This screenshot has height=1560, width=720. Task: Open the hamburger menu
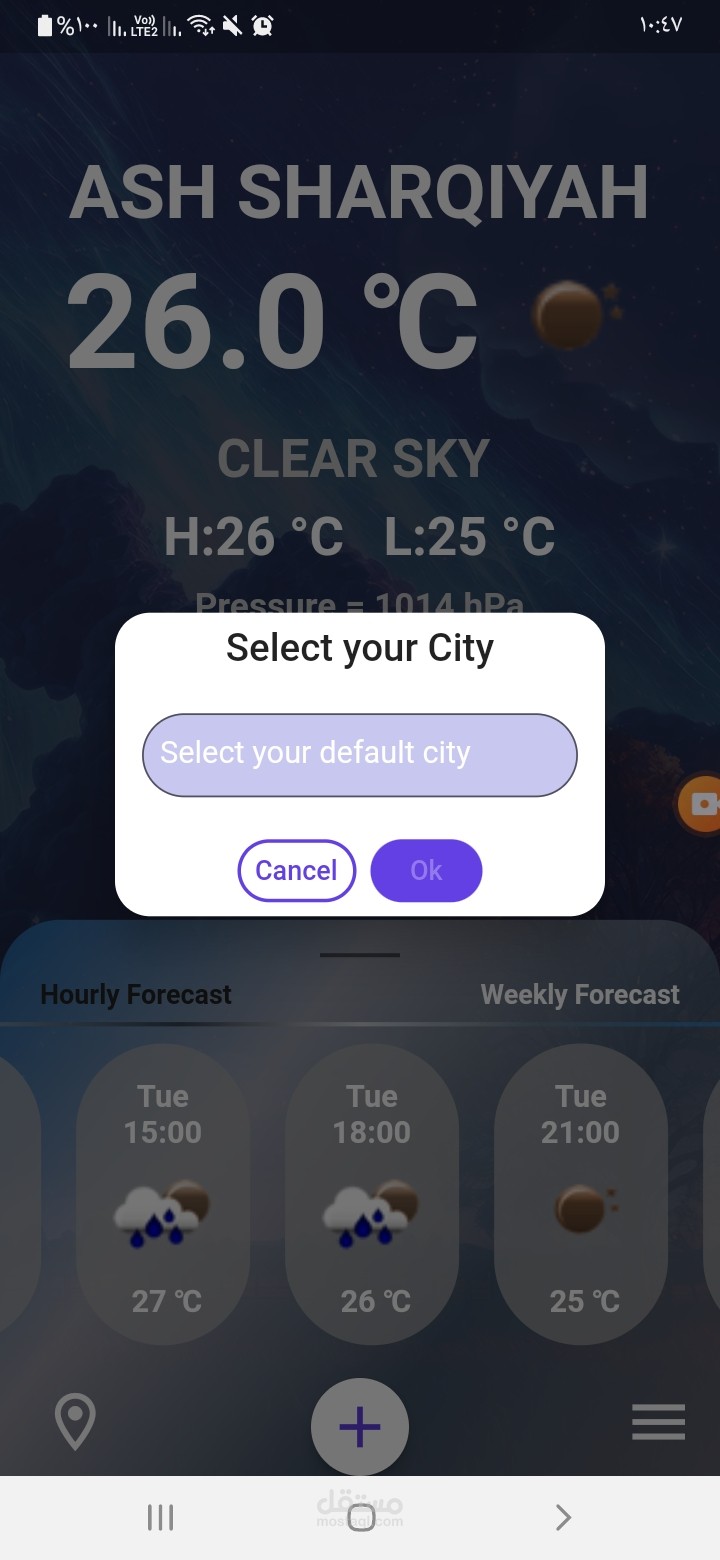click(x=658, y=1422)
